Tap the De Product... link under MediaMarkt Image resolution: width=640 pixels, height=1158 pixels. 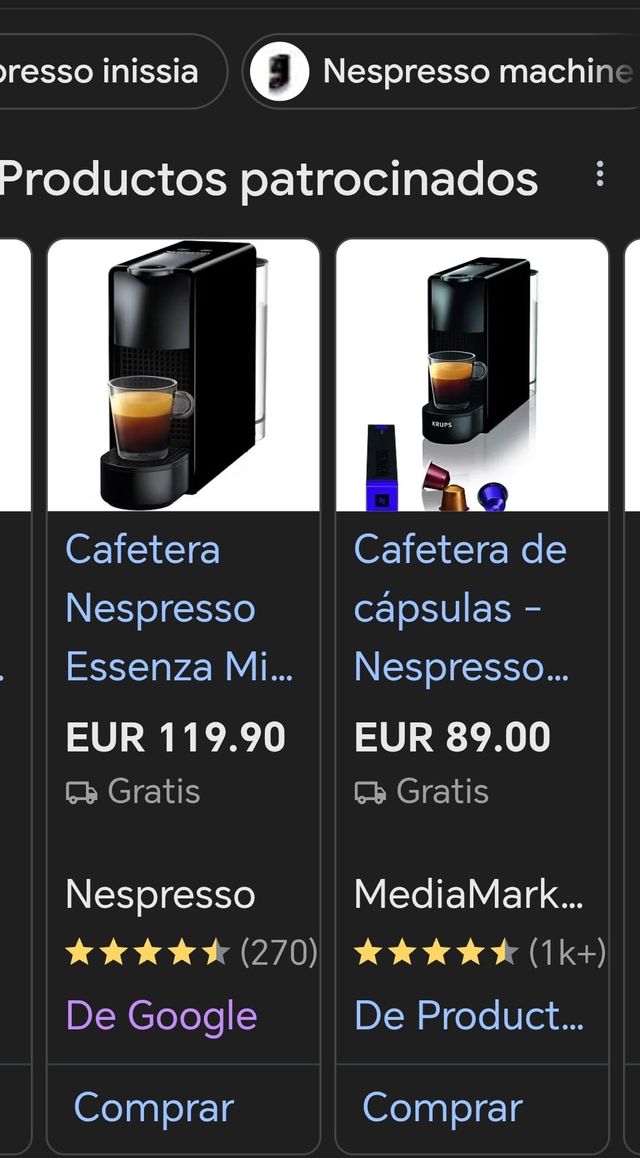(x=468, y=1016)
